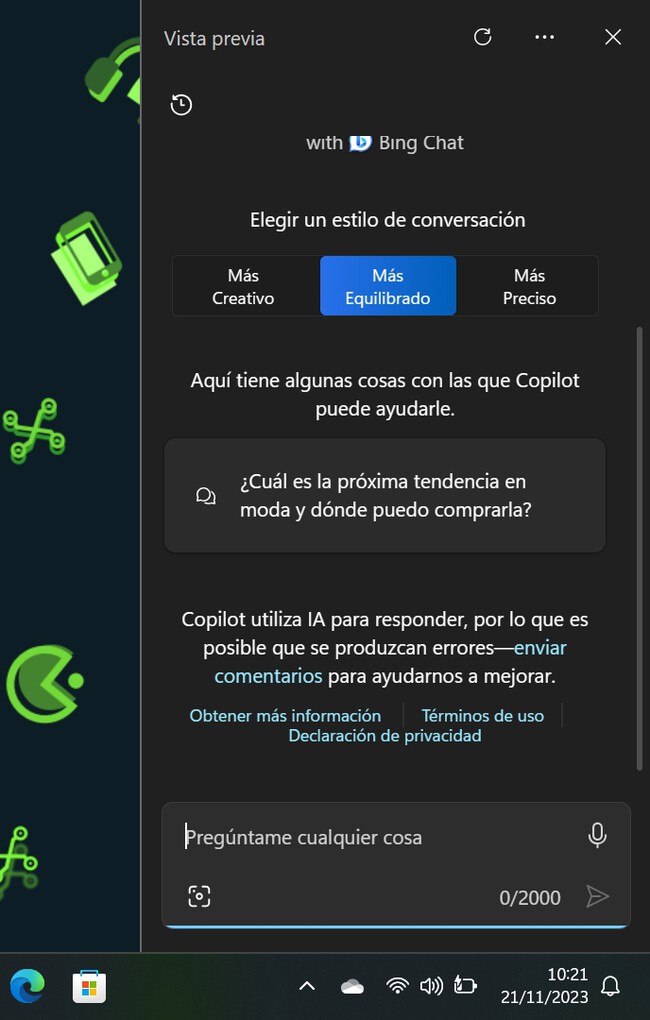
Task: Launch Microsoft Edge from taskbar
Action: [x=28, y=986]
